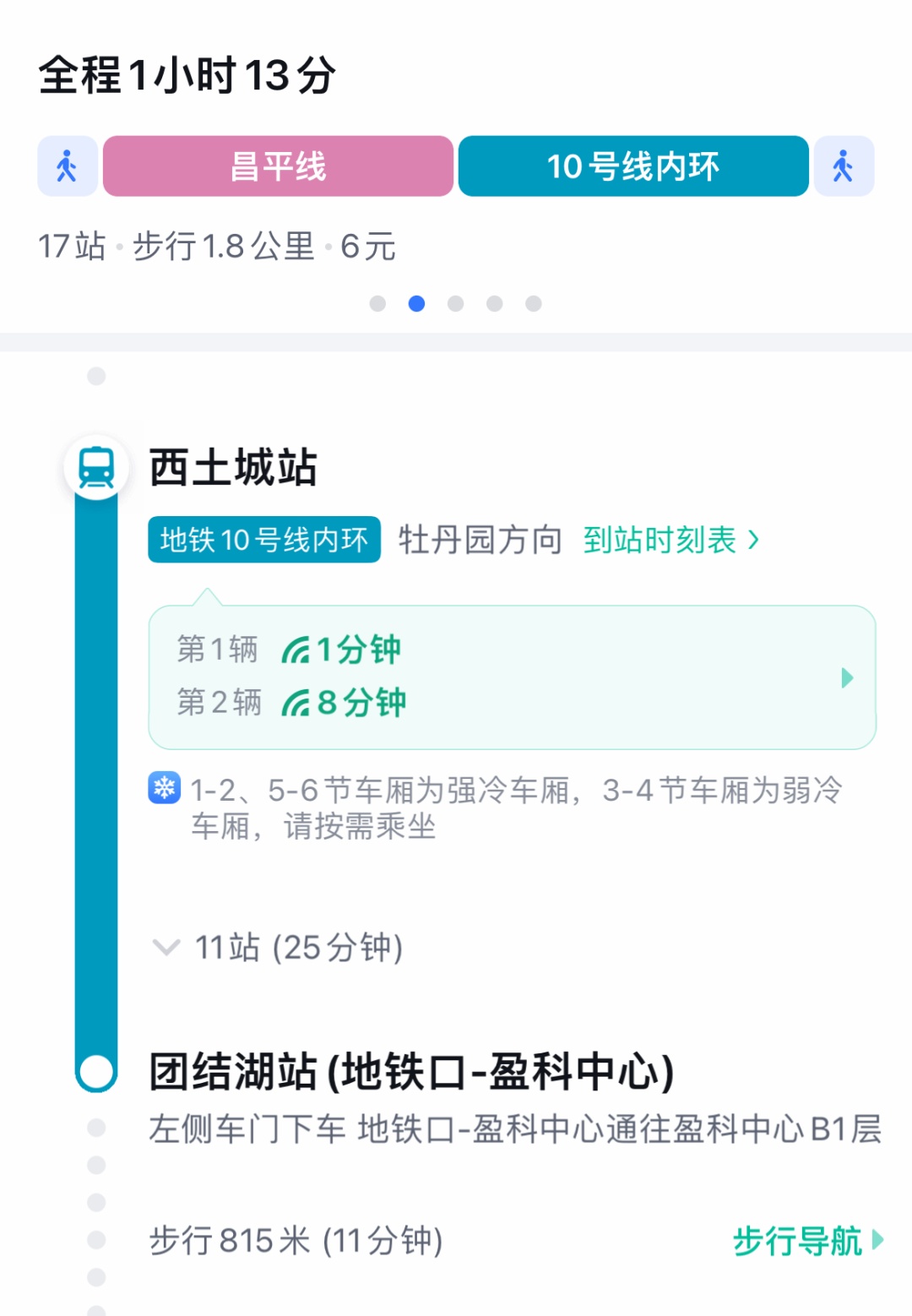
Task: Select the 昌平线 route segment
Action: [x=278, y=166]
